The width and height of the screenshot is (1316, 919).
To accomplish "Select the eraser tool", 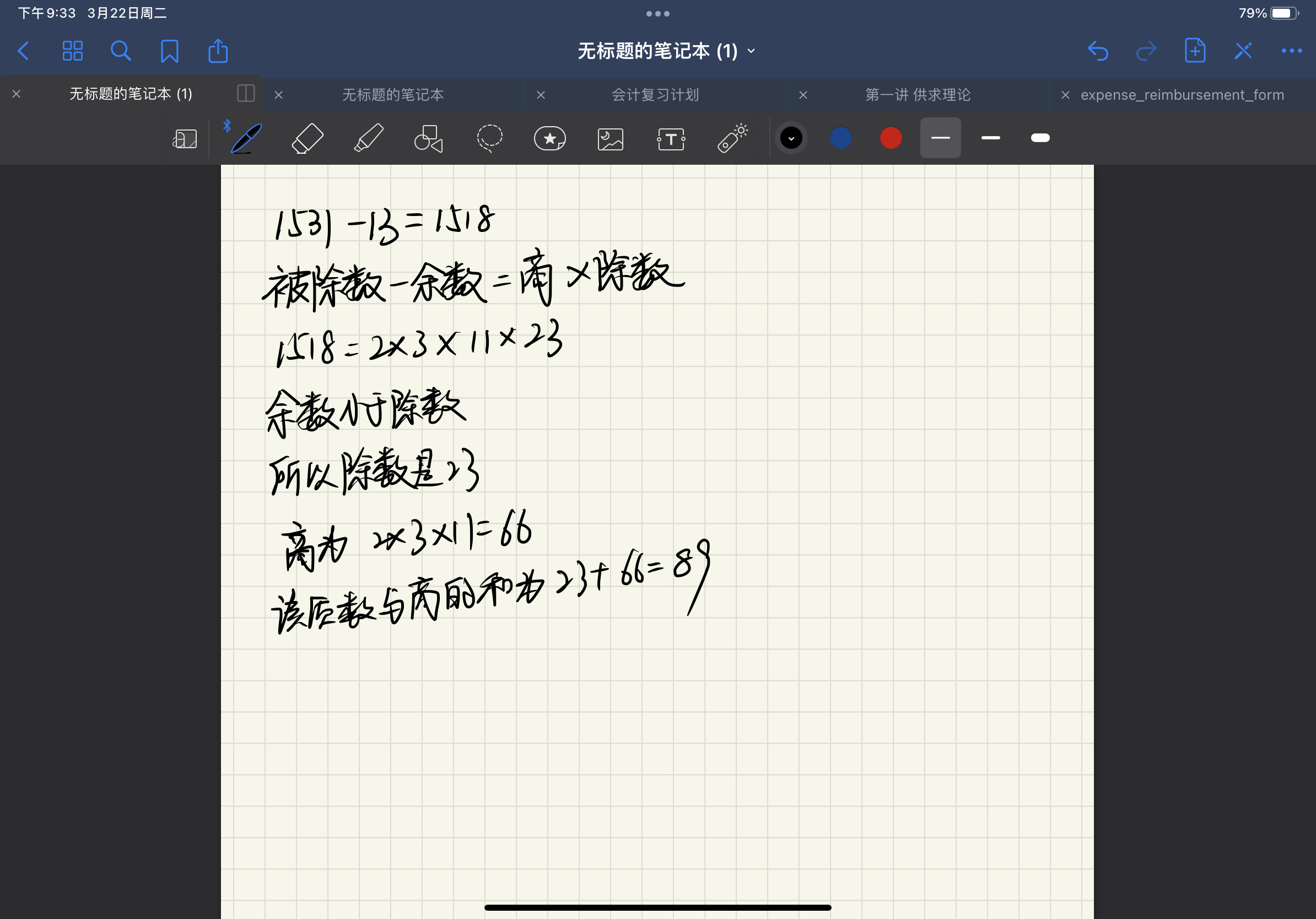I will click(307, 138).
